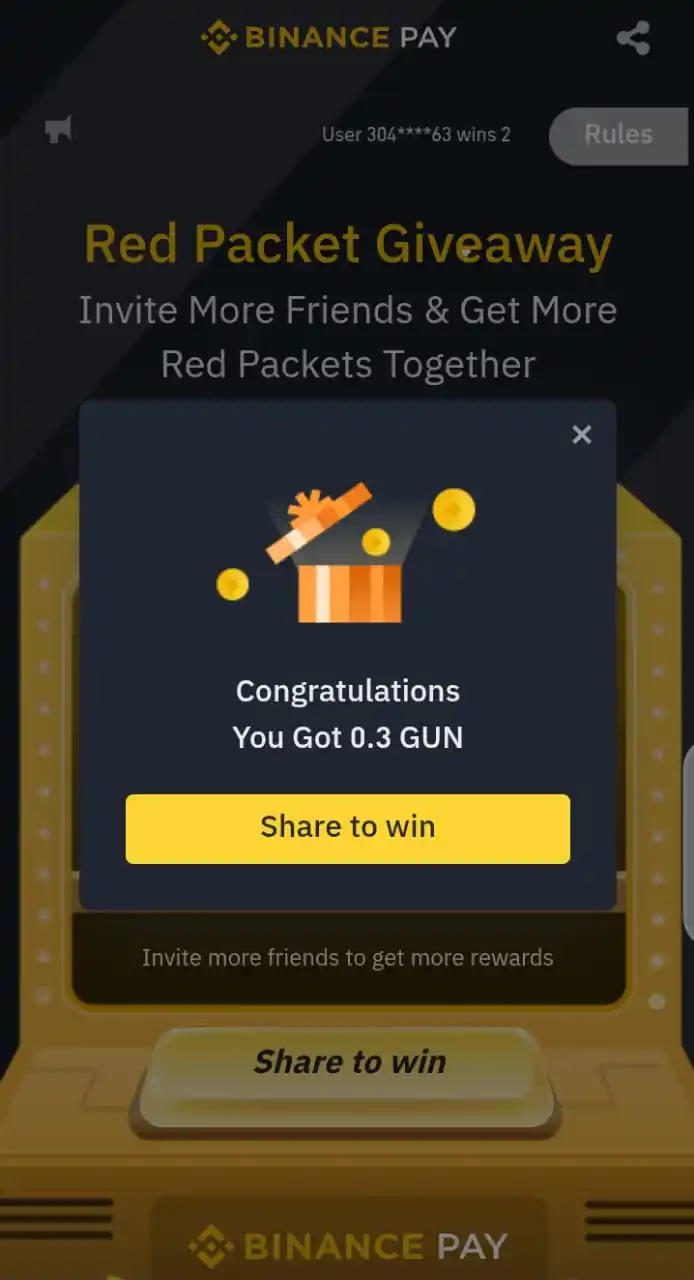Screen dimensions: 694x1280
Task: Tap the share icon in the header
Action: (632, 39)
